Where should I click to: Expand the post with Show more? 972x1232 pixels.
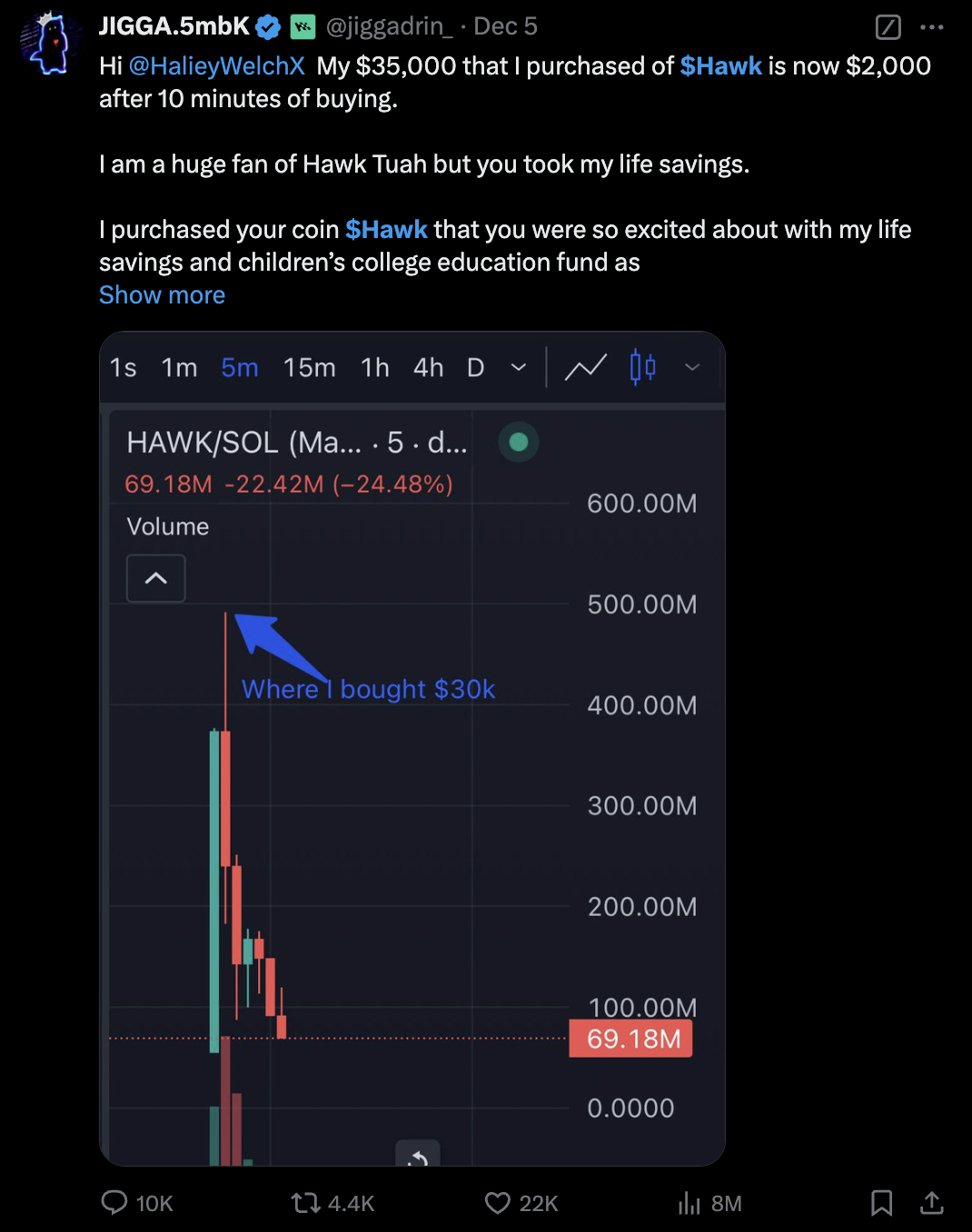pos(162,295)
